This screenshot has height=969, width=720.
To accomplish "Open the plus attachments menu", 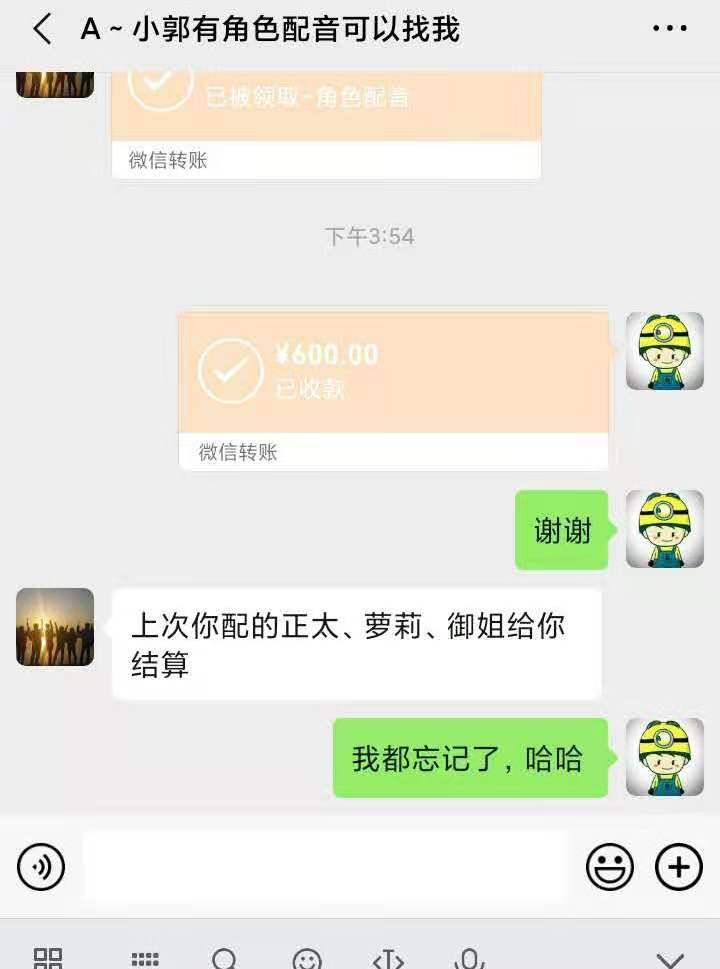I will pos(678,867).
